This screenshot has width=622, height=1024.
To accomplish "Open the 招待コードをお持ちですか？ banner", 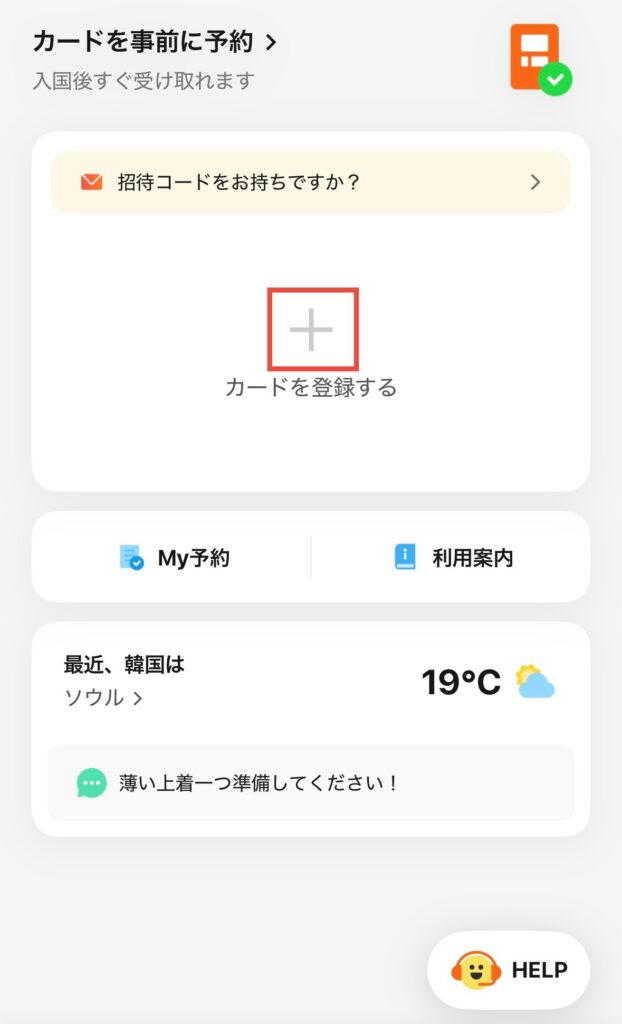I will point(310,182).
